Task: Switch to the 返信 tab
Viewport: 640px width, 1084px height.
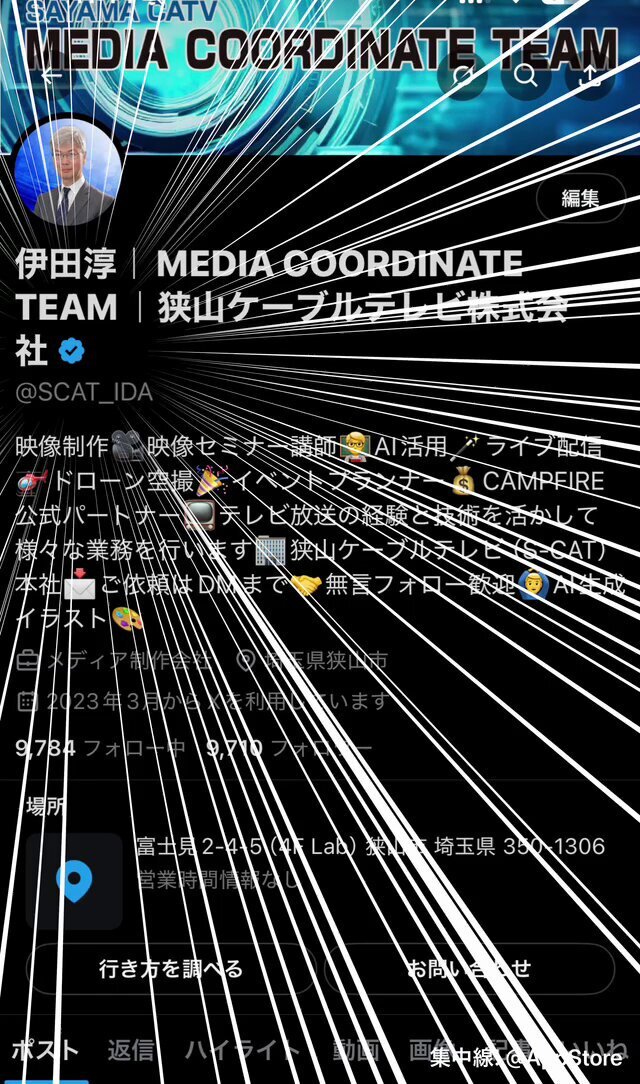Action: pos(131,1050)
